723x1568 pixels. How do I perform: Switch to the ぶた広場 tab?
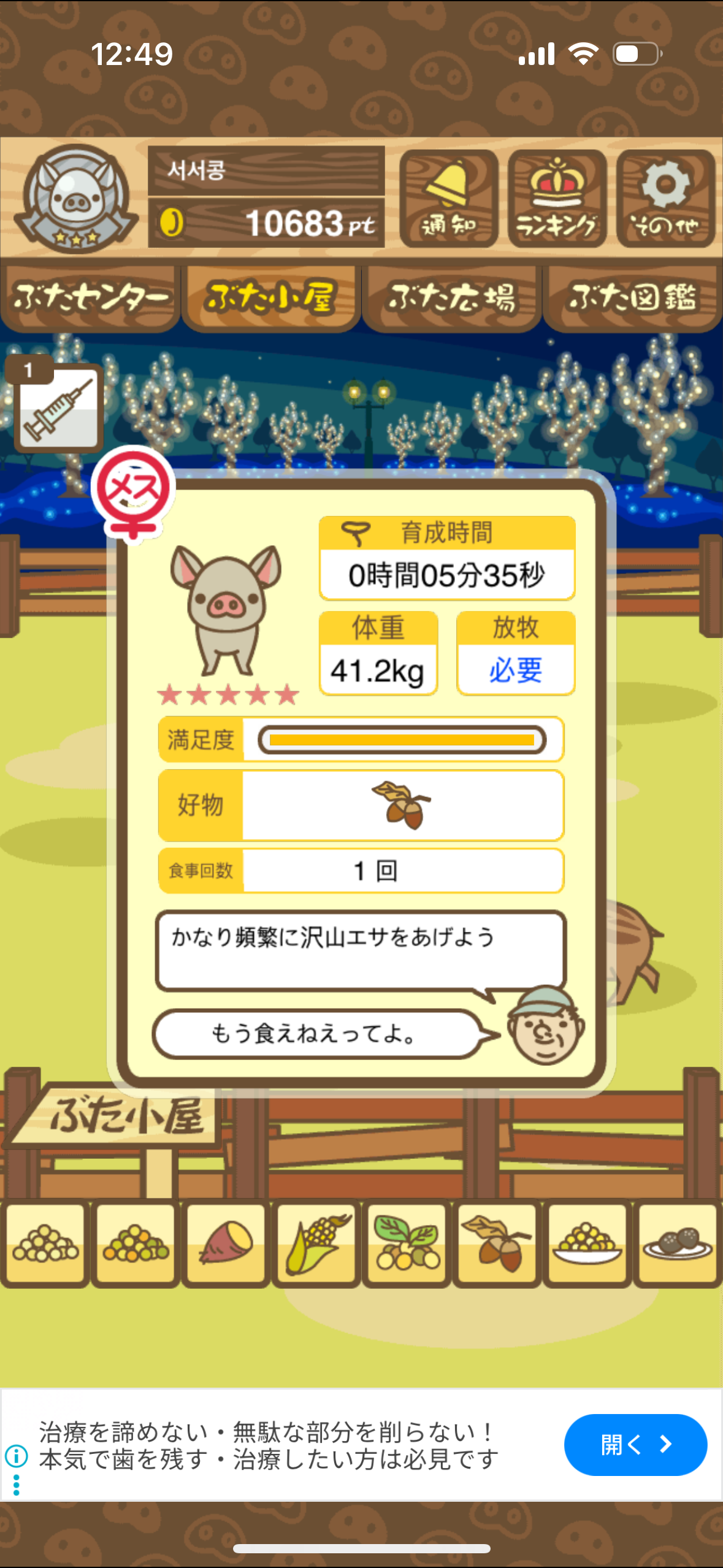(451, 298)
